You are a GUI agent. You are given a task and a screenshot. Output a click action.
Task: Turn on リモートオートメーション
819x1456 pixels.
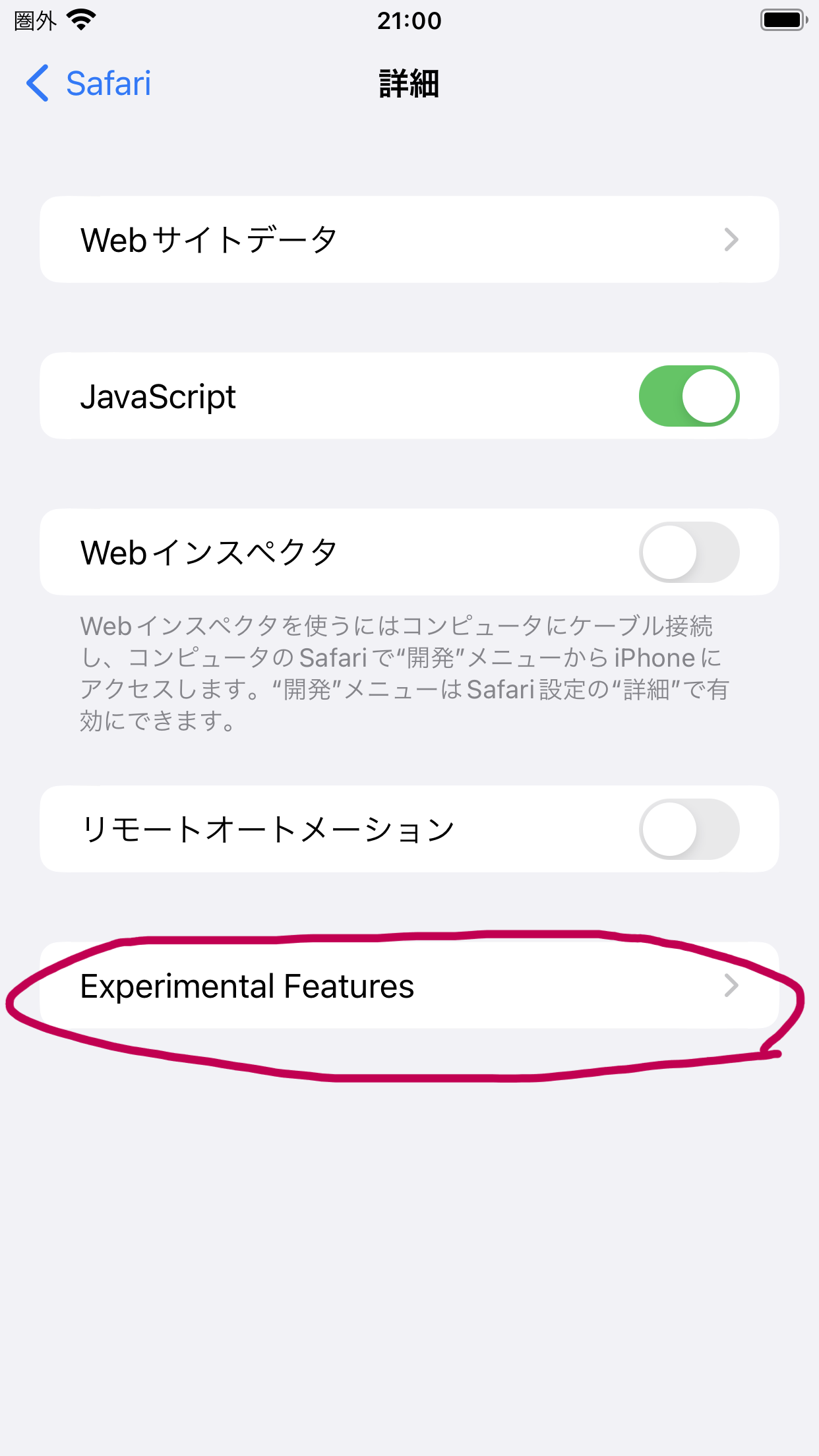pos(688,830)
